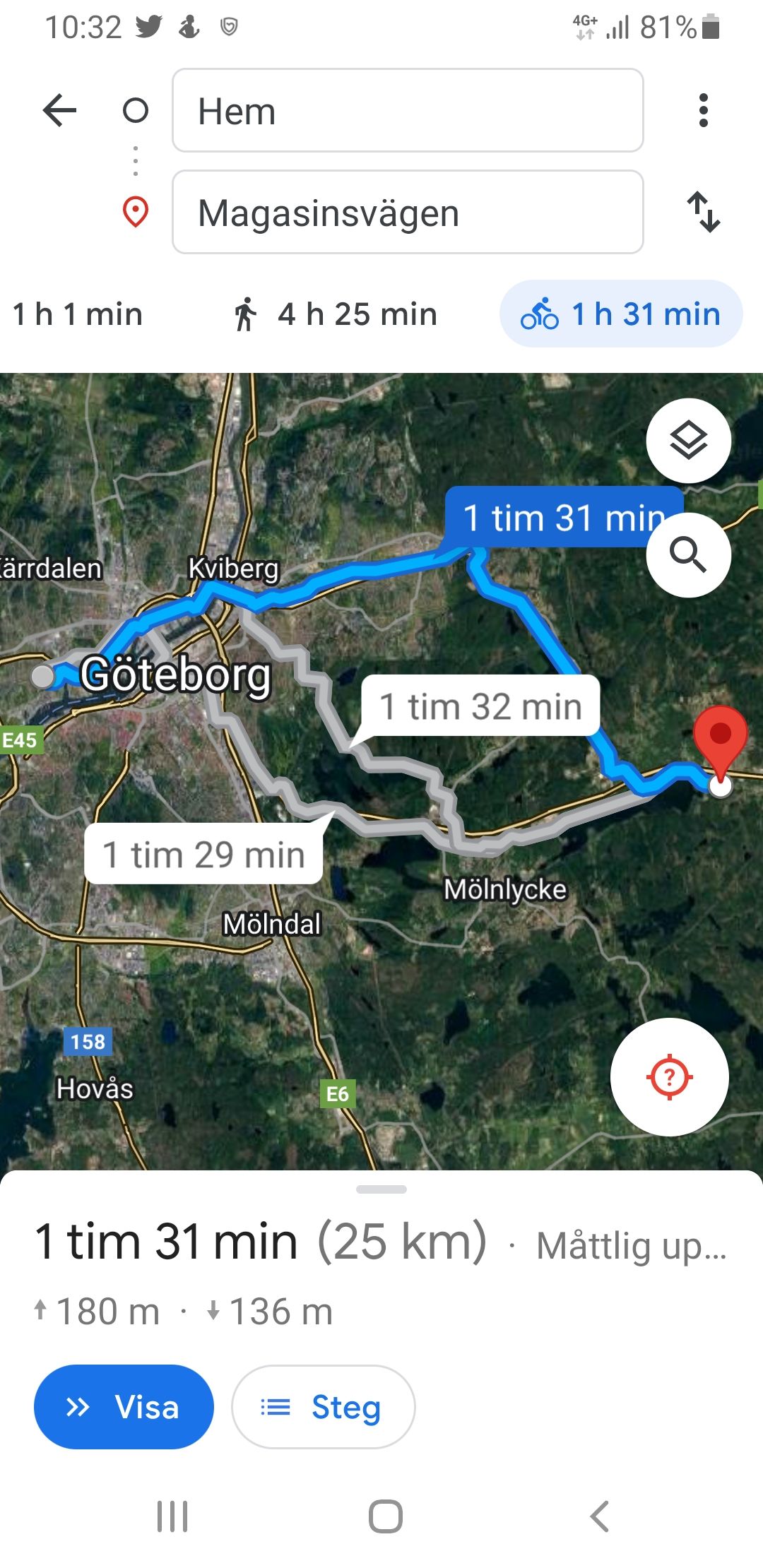Center the map on my location
The width and height of the screenshot is (763, 1568).
670,1077
